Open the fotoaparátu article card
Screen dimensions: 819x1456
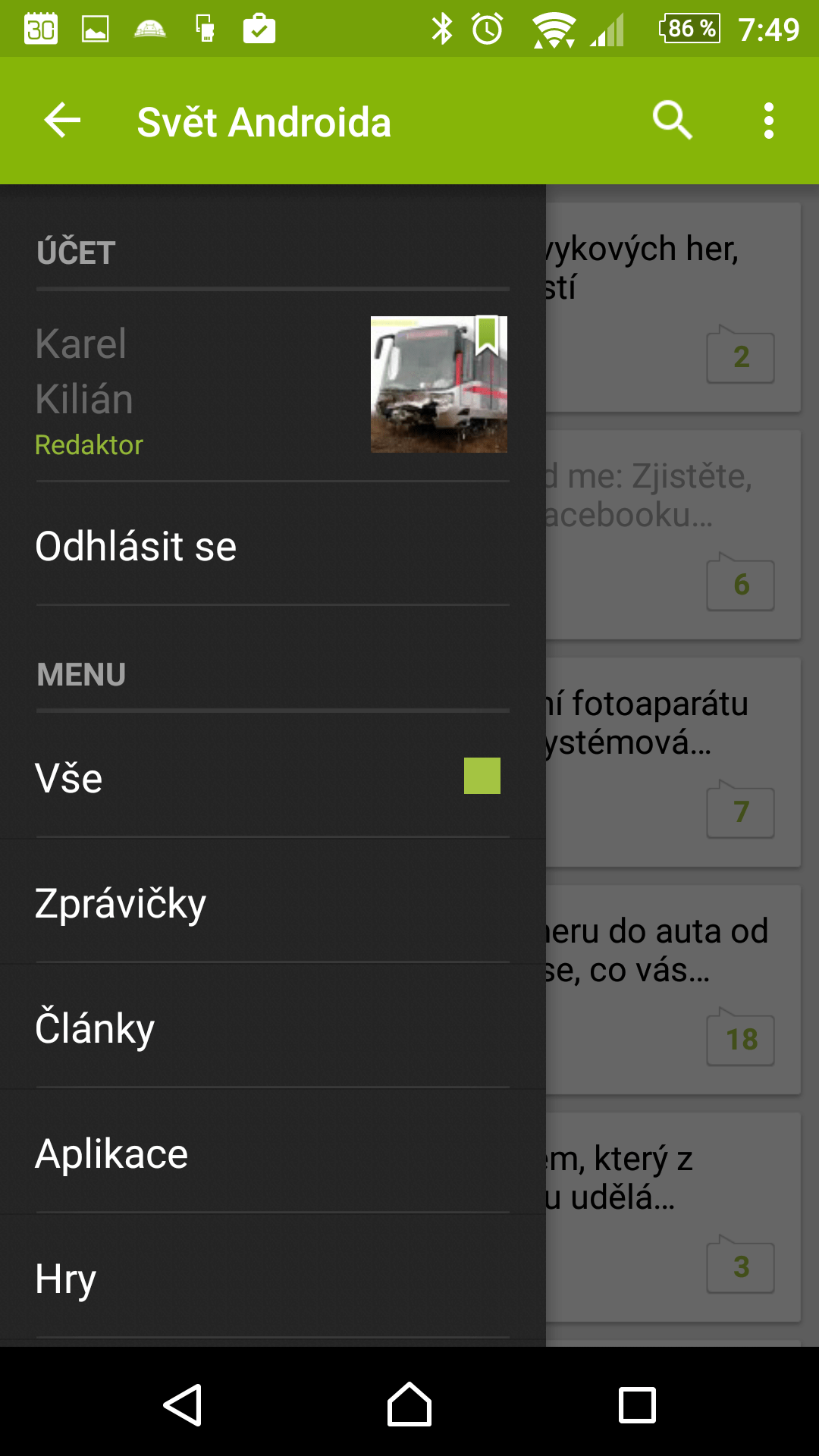[673, 762]
